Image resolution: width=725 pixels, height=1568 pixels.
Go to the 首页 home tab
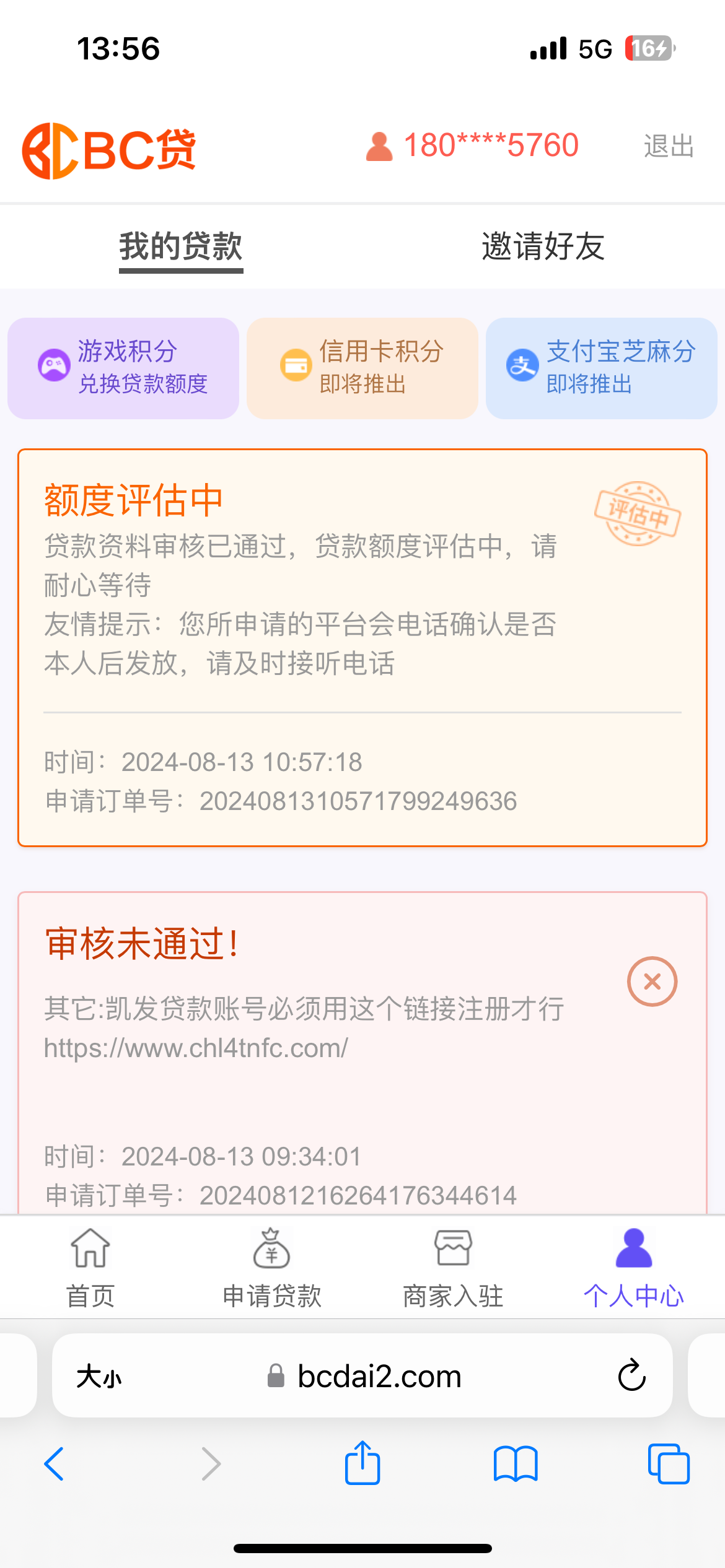click(90, 1267)
